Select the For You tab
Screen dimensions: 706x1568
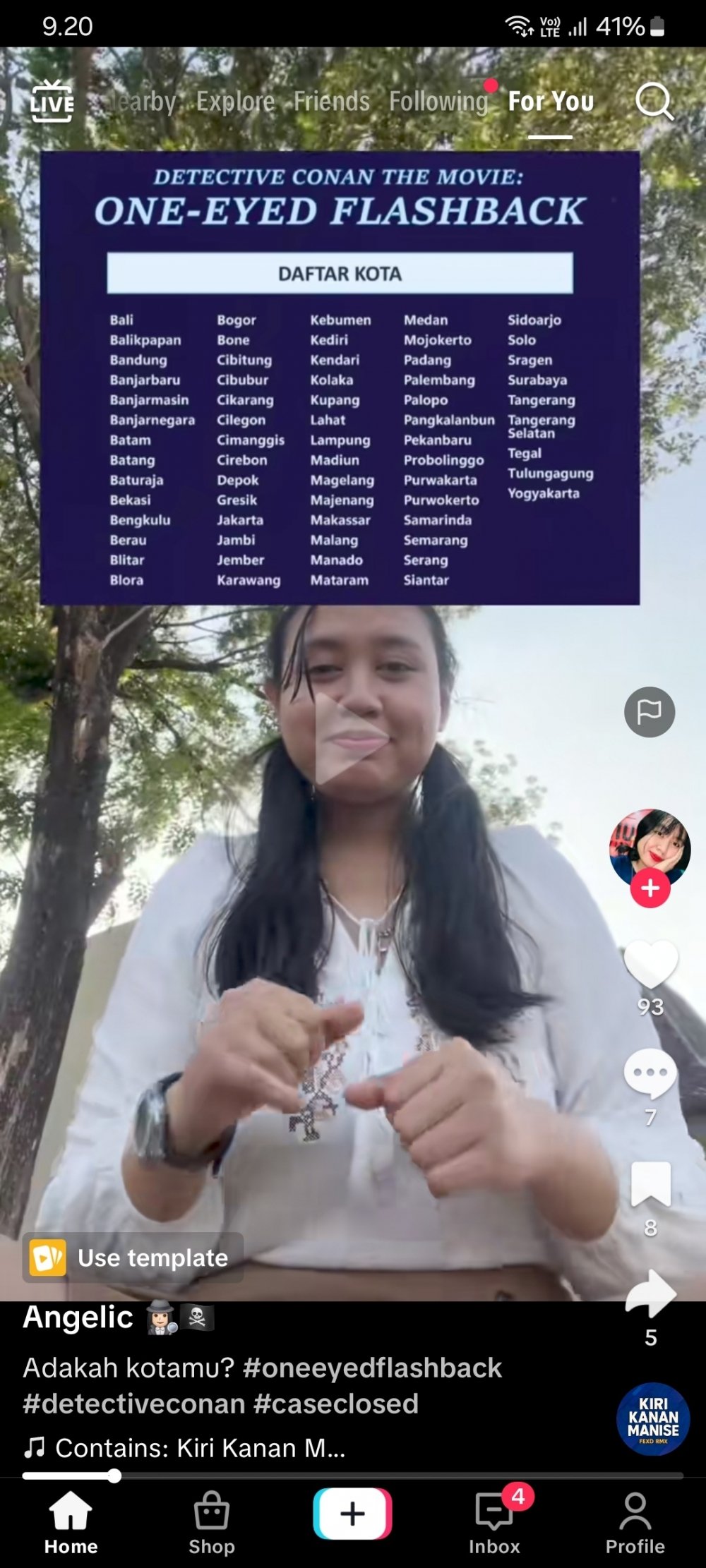(x=551, y=102)
